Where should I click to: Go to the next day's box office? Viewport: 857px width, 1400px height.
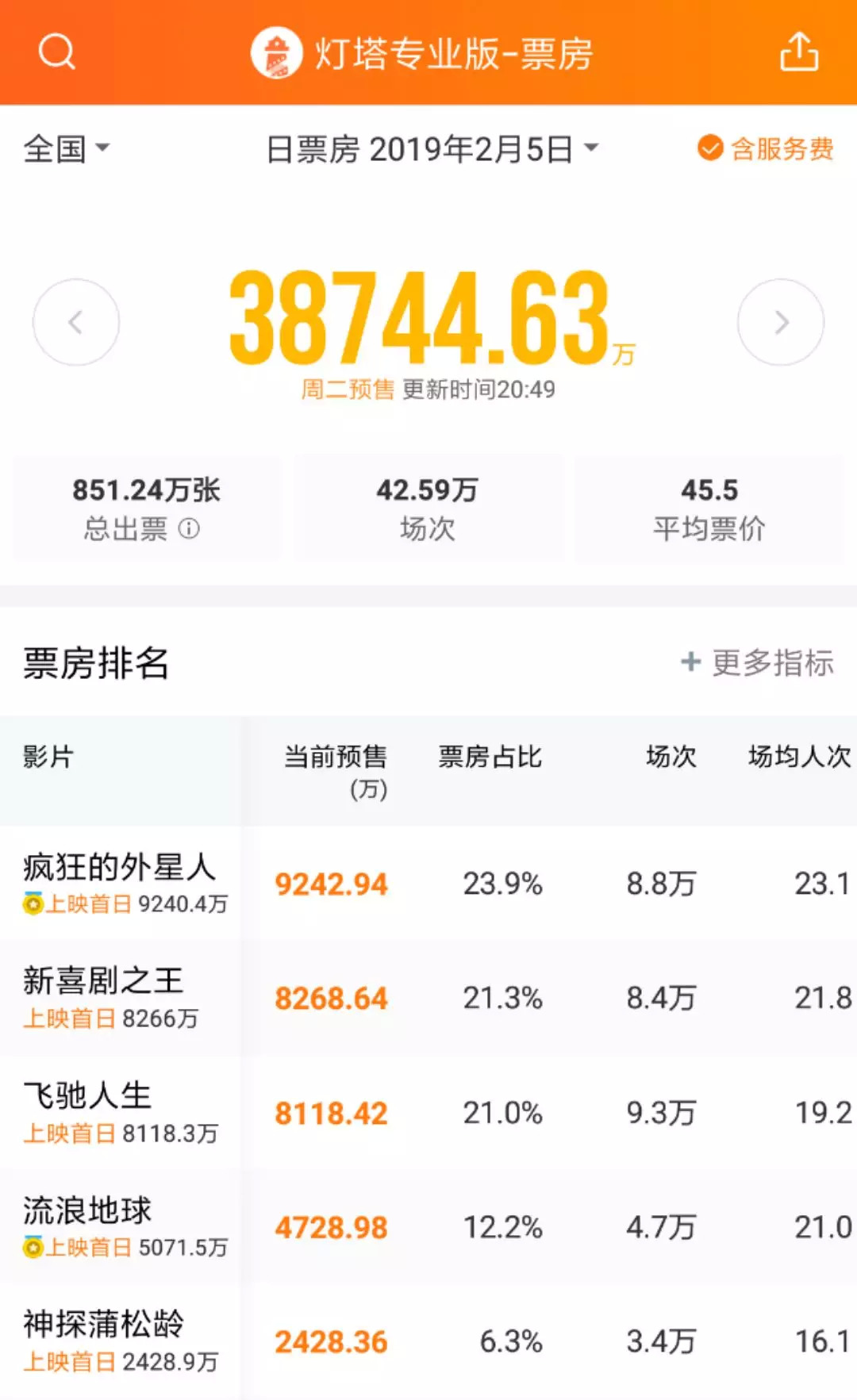[781, 322]
